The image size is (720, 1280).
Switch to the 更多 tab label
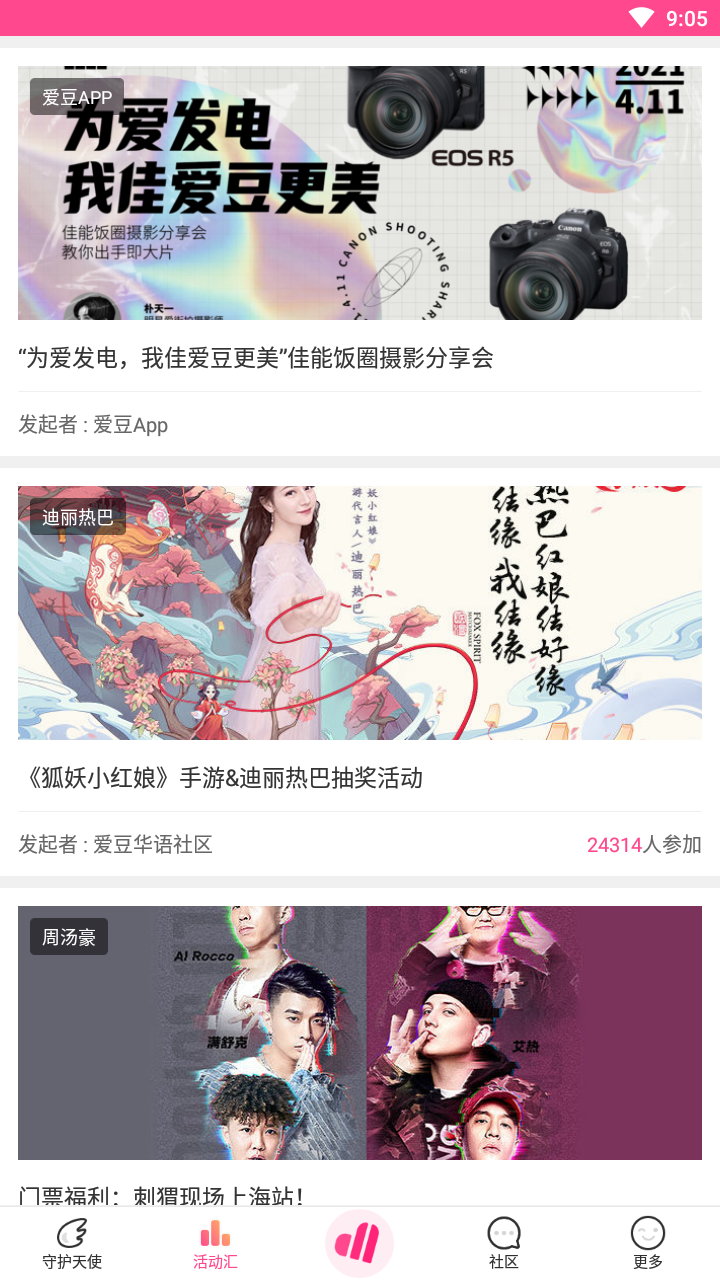648,1263
